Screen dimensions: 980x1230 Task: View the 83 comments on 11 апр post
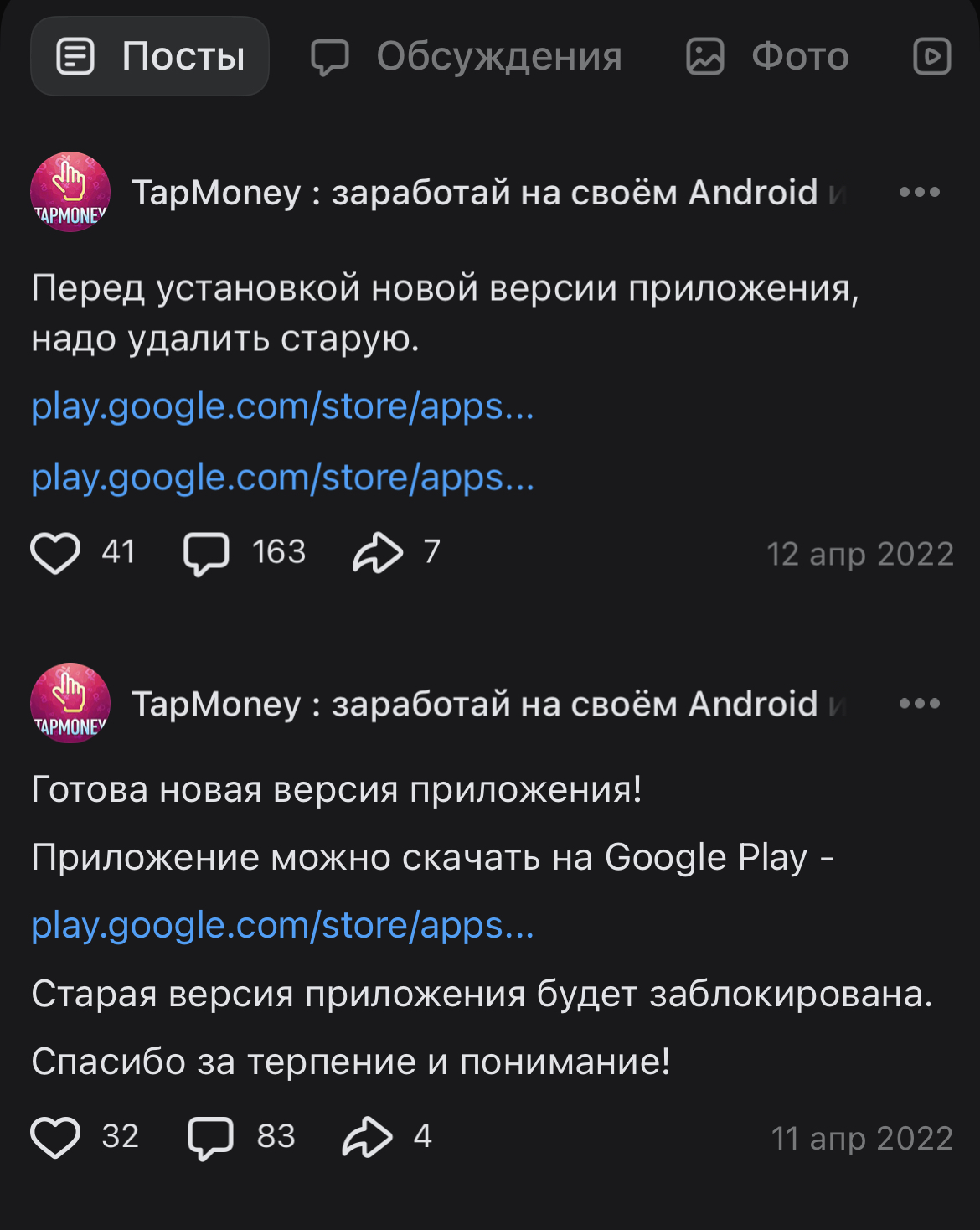click(x=210, y=1137)
